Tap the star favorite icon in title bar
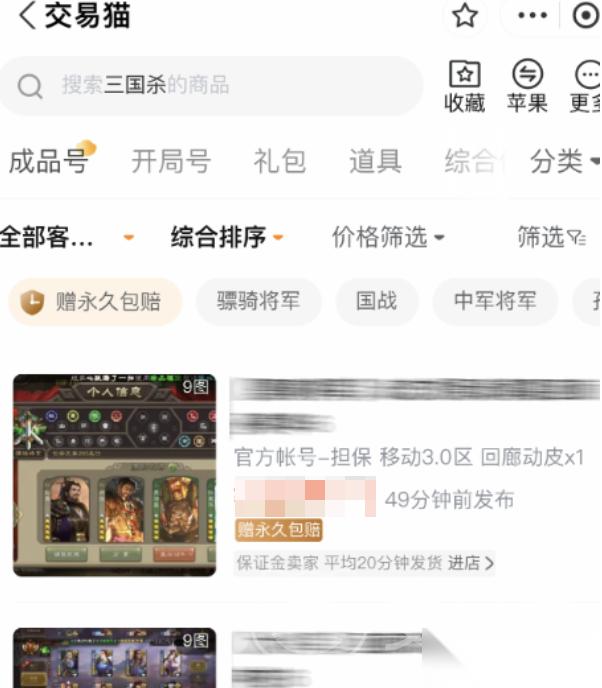 [x=465, y=16]
